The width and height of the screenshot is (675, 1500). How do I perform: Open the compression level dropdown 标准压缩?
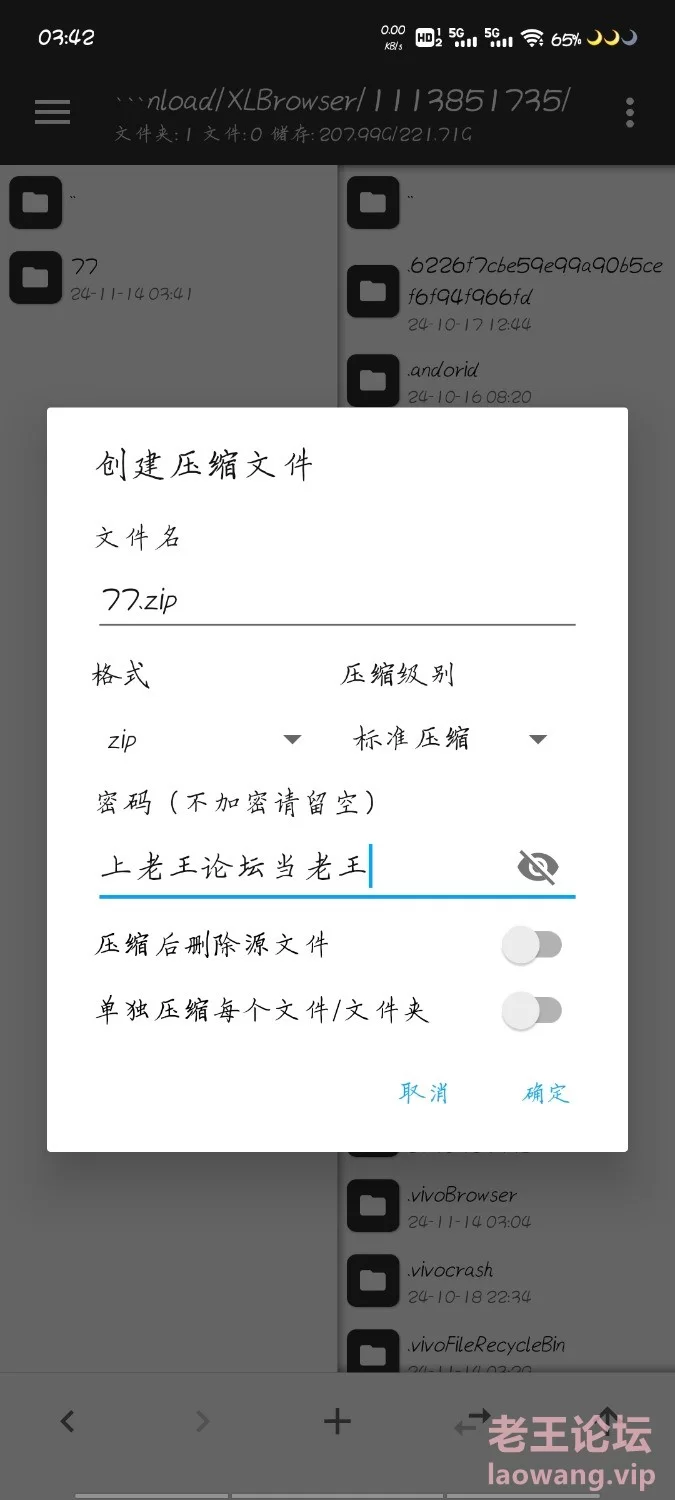click(450, 740)
